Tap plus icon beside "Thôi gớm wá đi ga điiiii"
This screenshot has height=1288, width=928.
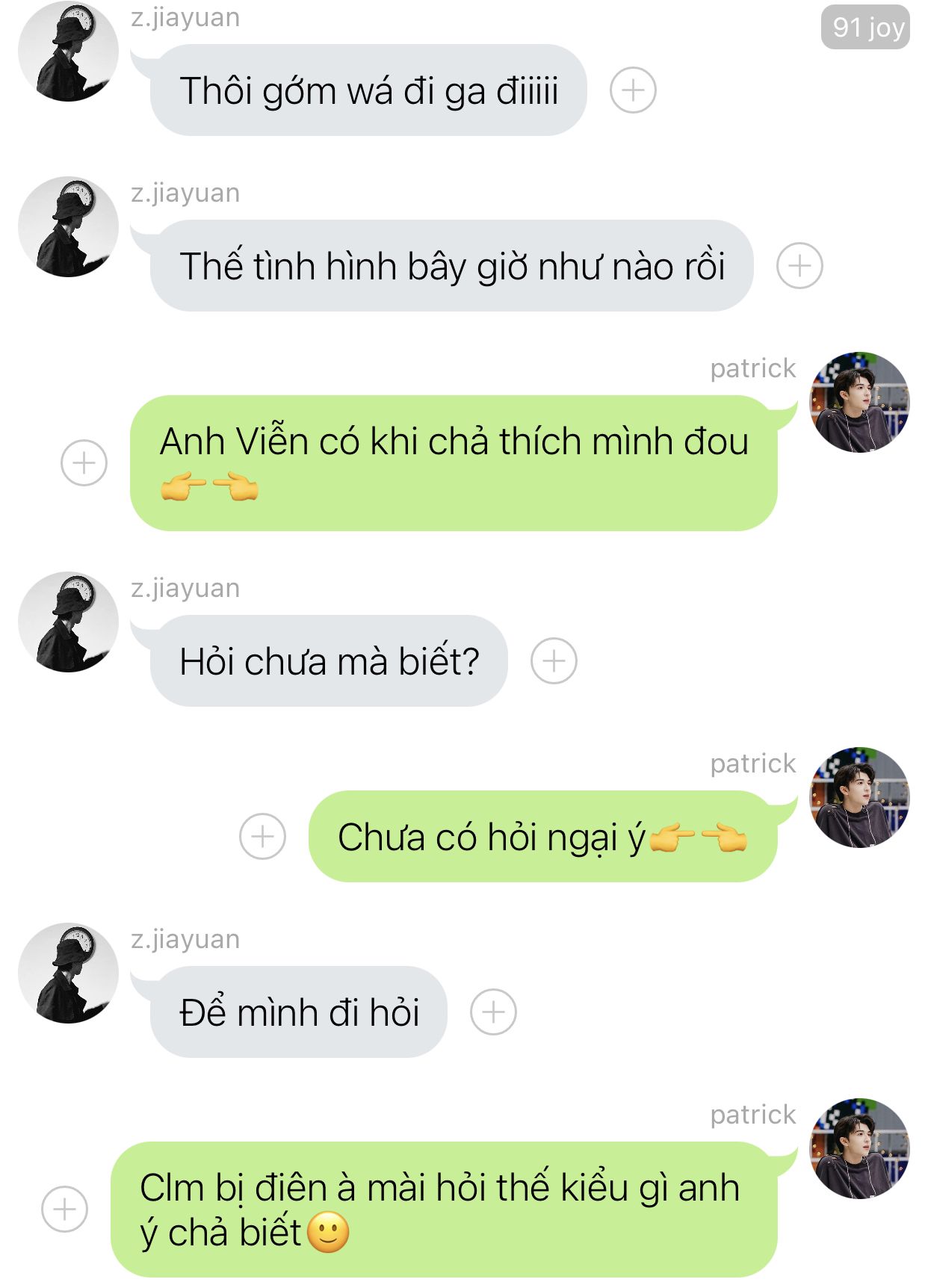click(x=633, y=90)
